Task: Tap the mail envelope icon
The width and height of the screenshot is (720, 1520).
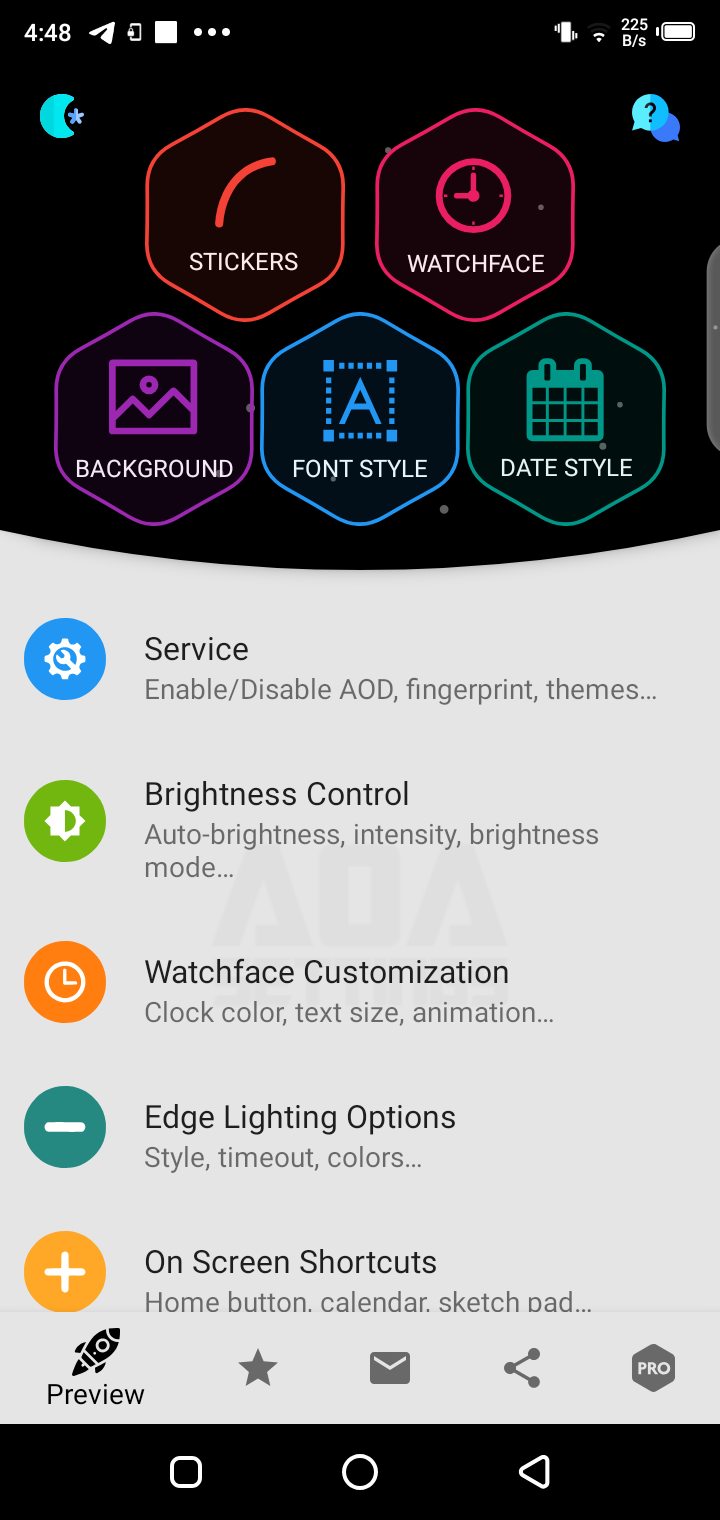Action: click(x=390, y=1368)
